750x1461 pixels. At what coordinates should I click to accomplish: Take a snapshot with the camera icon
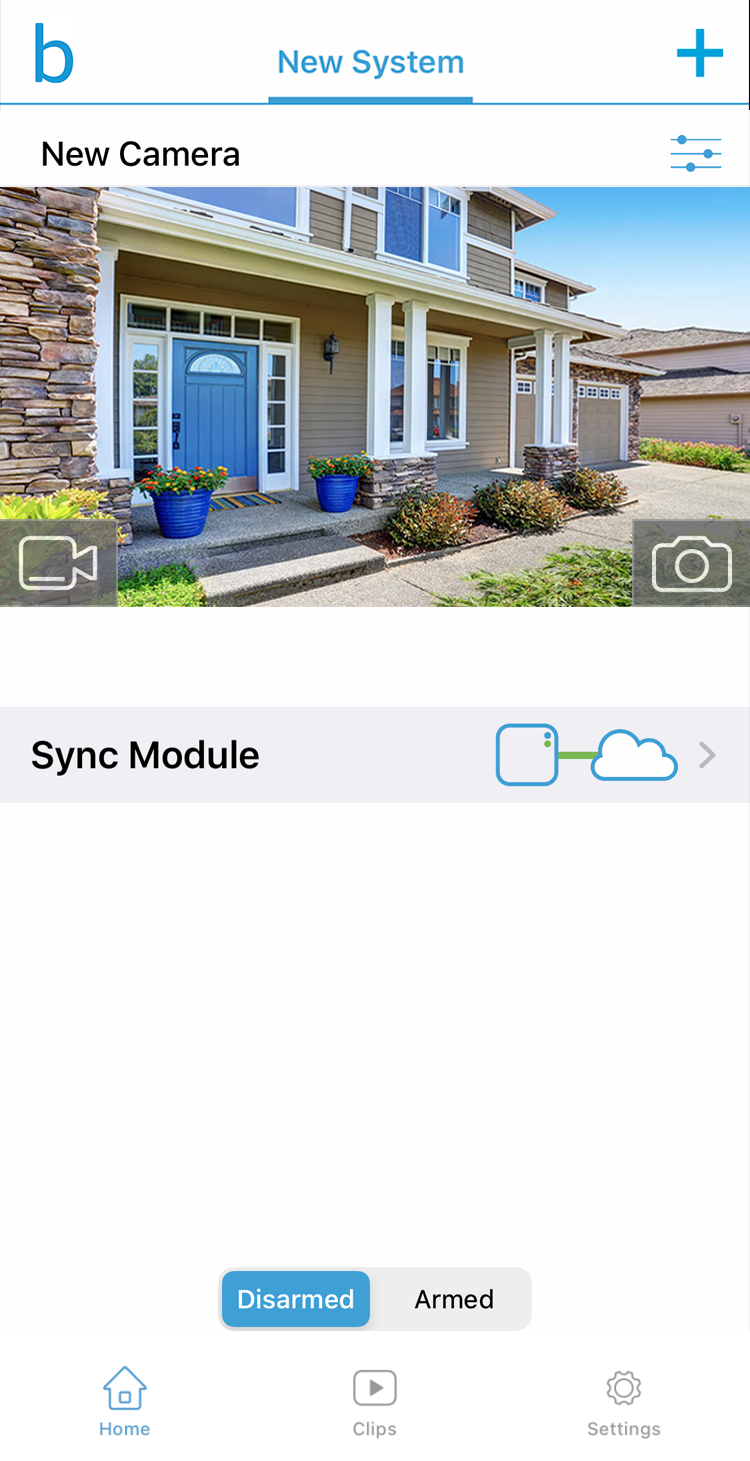[691, 563]
